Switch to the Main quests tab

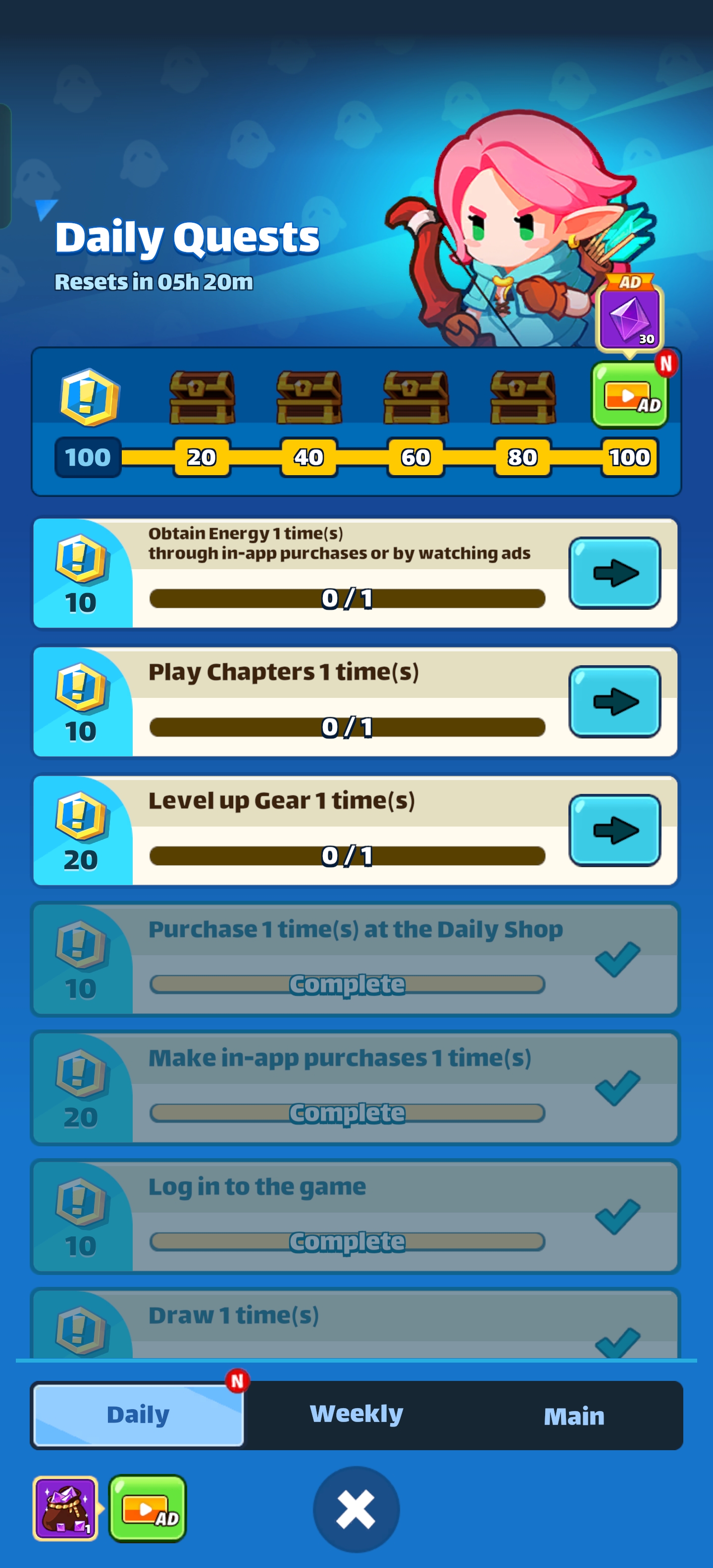coord(573,1416)
